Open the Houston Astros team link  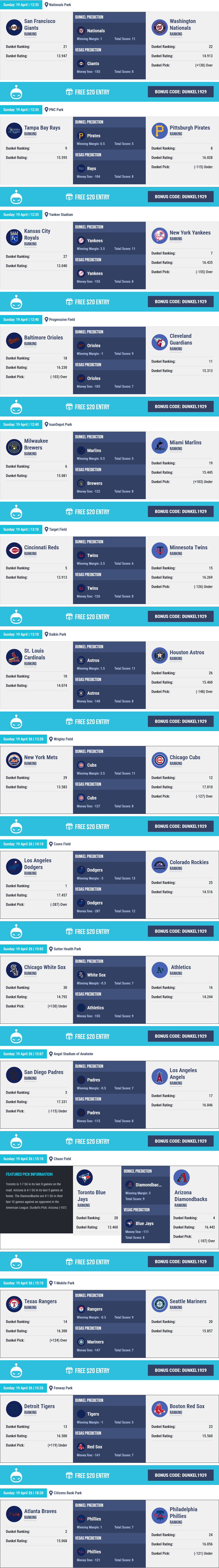pos(187,652)
